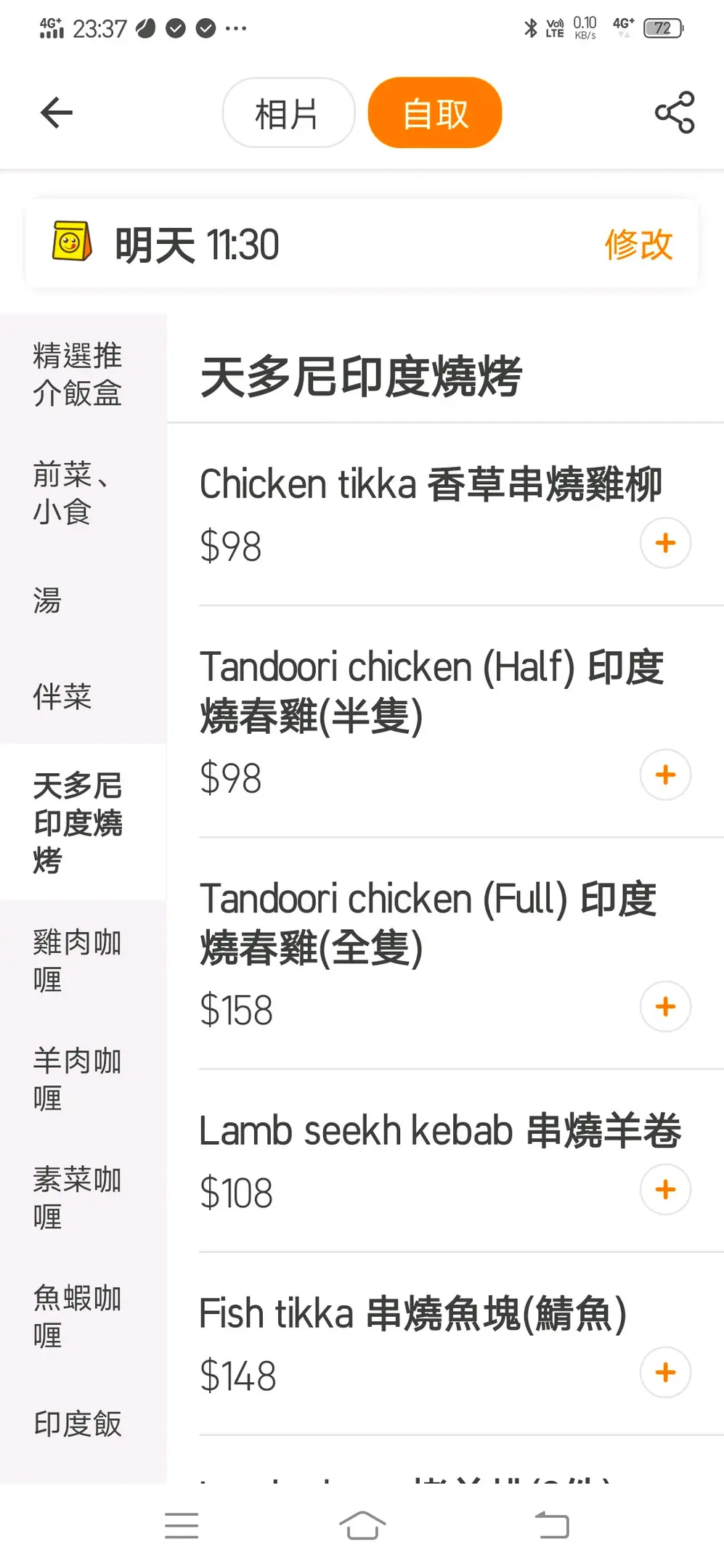Jump to 前菜、小食 category
The image size is (724, 1568).
84,493
